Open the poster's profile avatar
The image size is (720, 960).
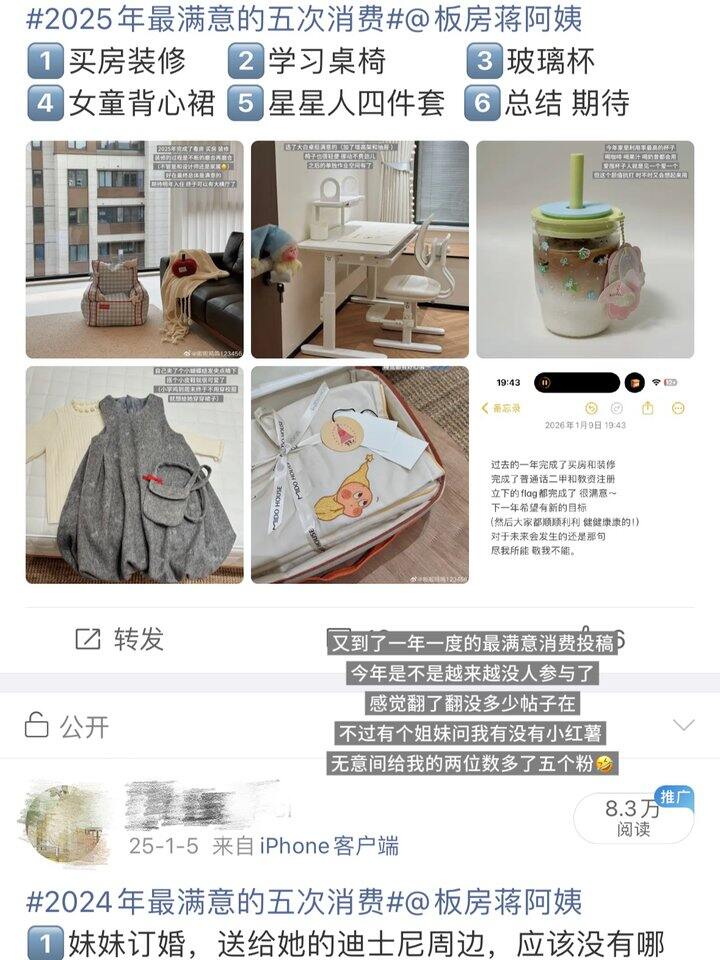(x=66, y=818)
